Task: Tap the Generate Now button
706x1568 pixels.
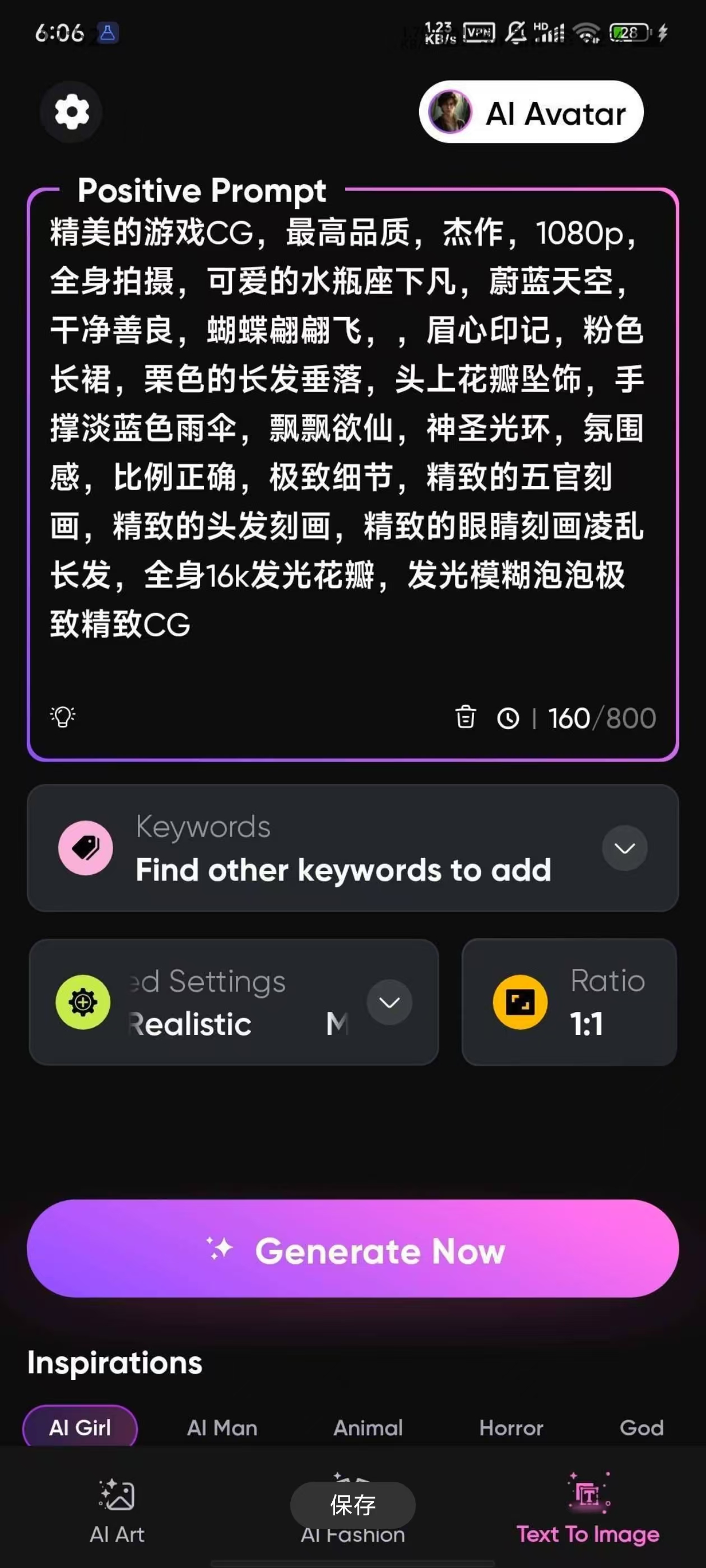Action: click(352, 1248)
